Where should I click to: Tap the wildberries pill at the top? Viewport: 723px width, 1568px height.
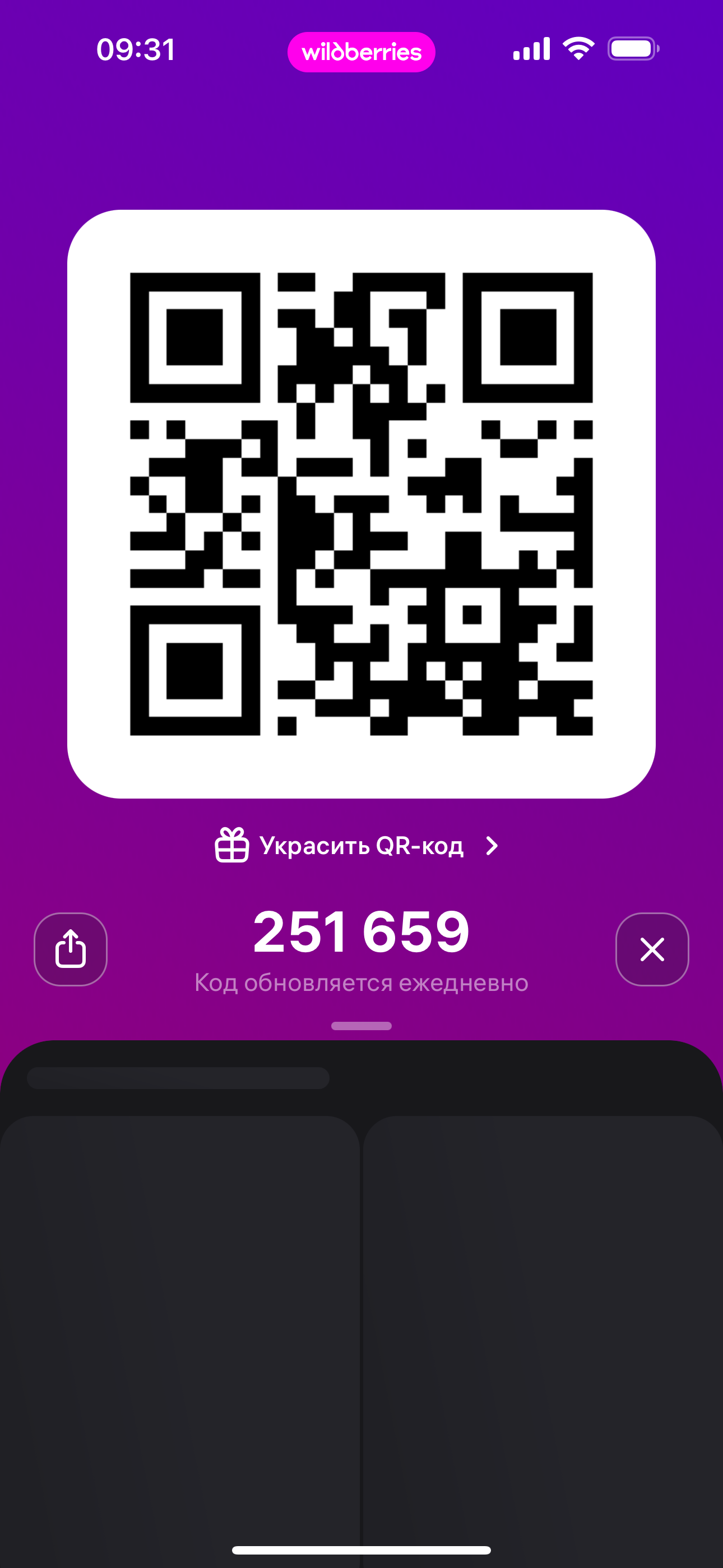coord(361,52)
